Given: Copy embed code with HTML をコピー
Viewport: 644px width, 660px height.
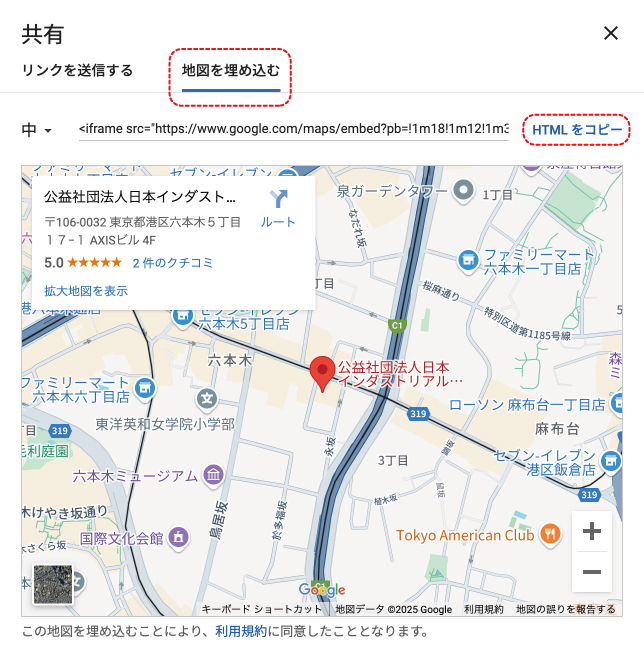Looking at the screenshot, I should tap(577, 130).
